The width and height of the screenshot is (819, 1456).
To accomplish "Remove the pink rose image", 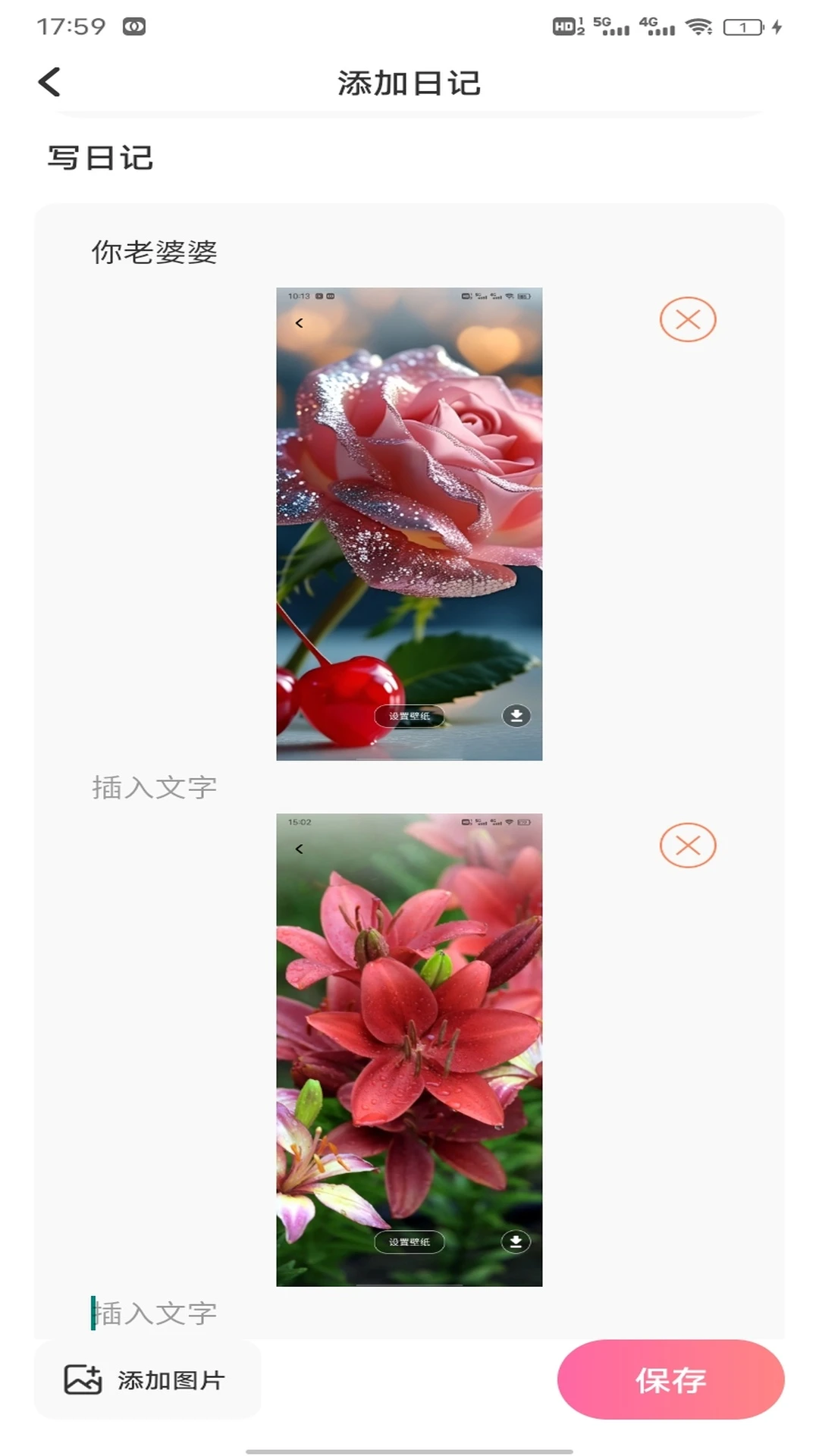I will 687,319.
